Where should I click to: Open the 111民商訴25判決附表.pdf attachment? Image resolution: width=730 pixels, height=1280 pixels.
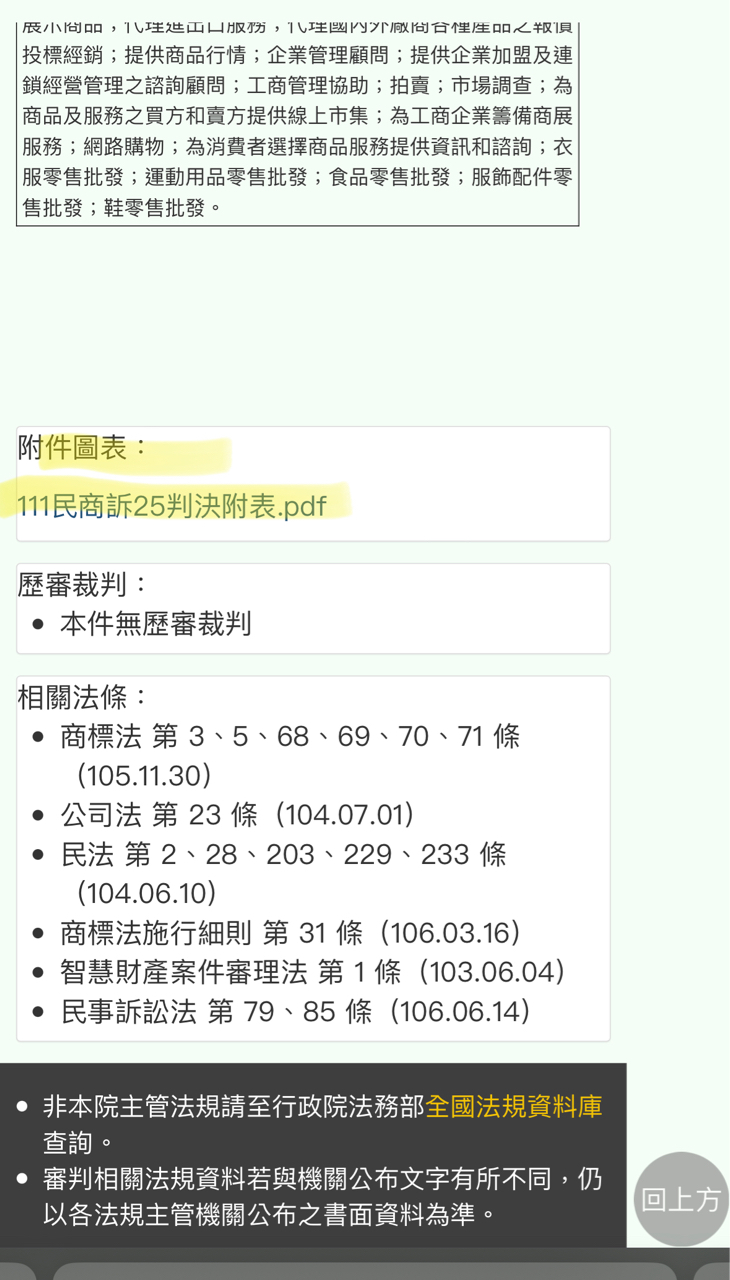point(172,506)
